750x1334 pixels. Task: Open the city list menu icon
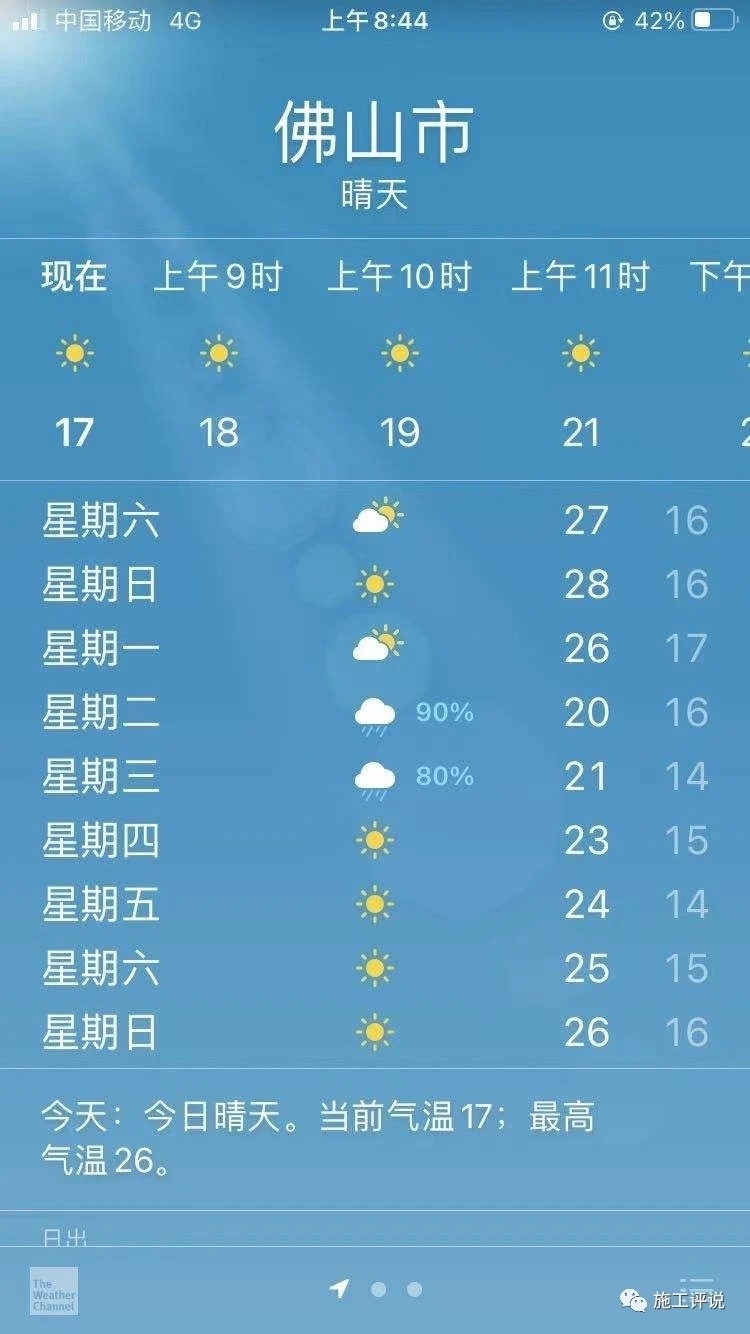click(x=697, y=1287)
